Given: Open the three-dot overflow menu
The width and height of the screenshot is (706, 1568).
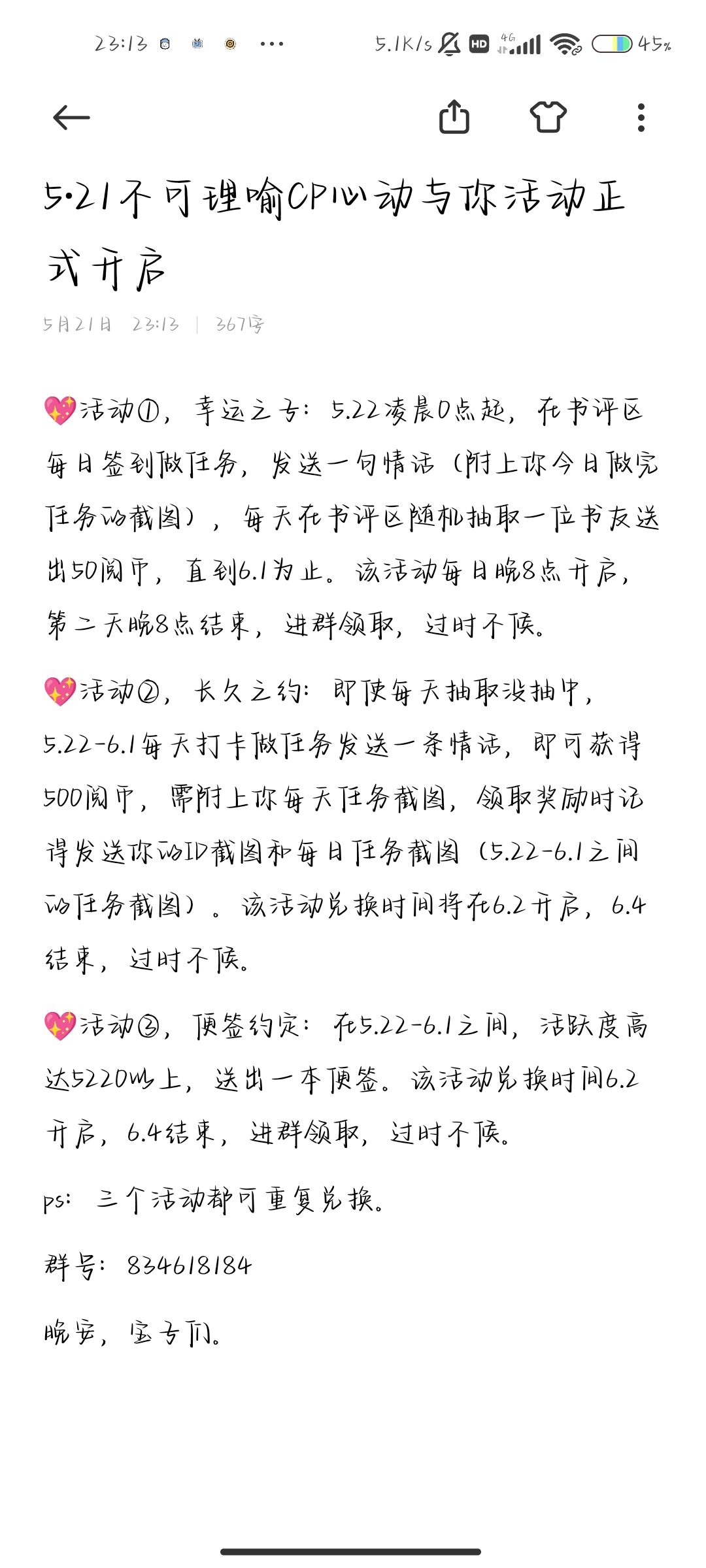Looking at the screenshot, I should pyautogui.click(x=641, y=118).
